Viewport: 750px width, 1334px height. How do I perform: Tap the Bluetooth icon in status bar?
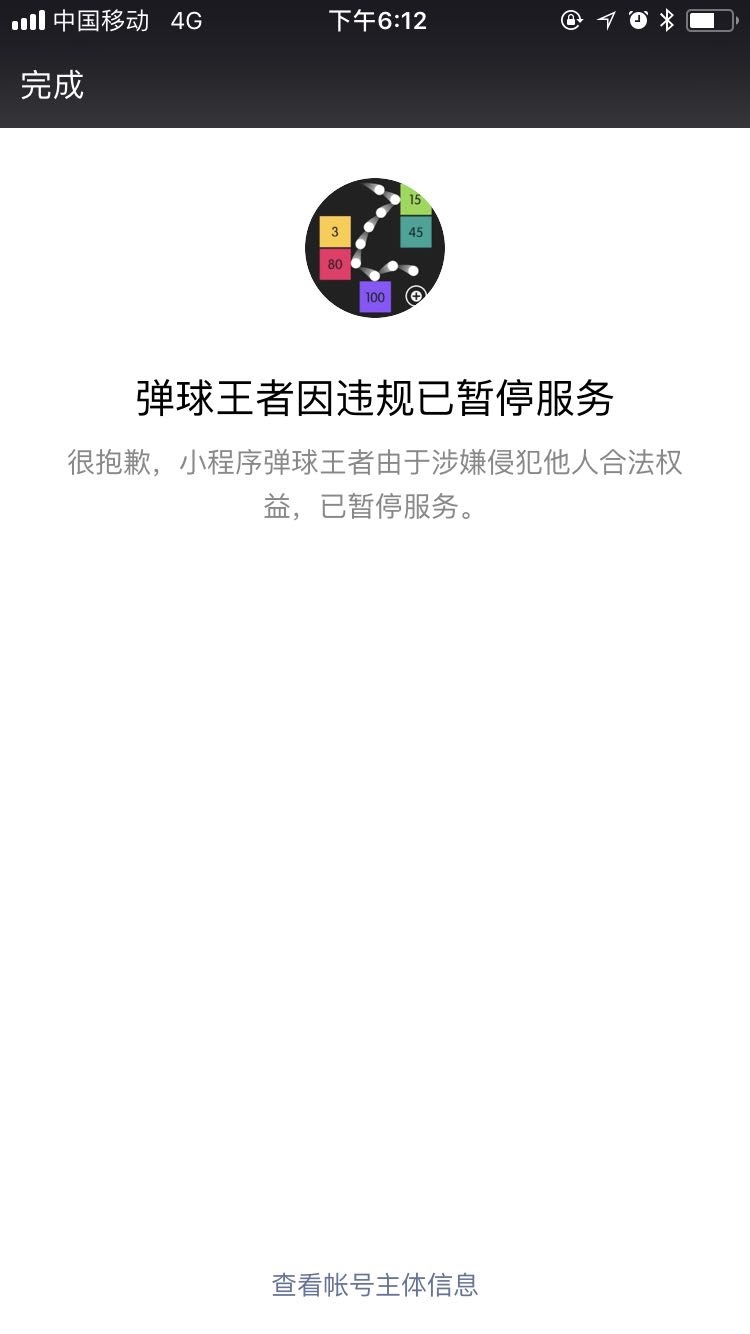coord(668,18)
